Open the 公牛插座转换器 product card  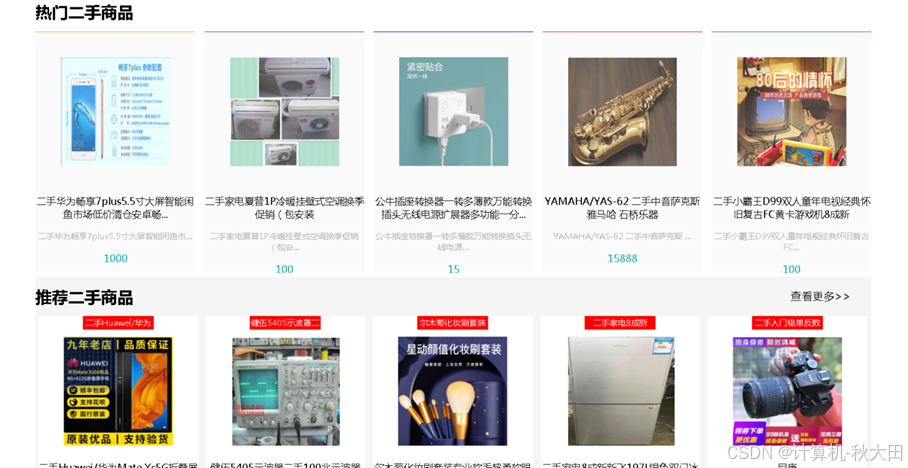(x=453, y=152)
